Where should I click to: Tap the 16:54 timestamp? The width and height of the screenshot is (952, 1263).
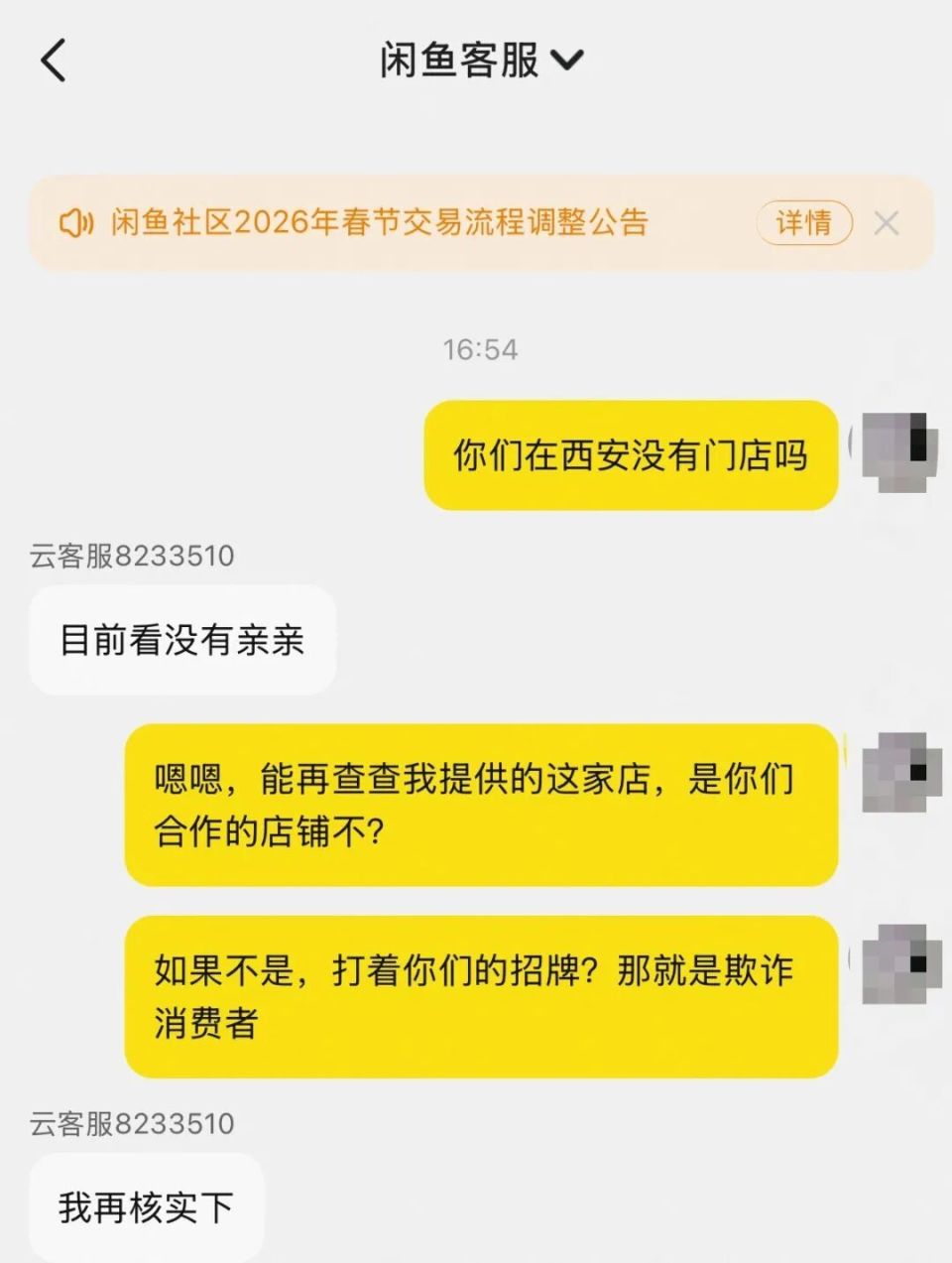coord(479,348)
